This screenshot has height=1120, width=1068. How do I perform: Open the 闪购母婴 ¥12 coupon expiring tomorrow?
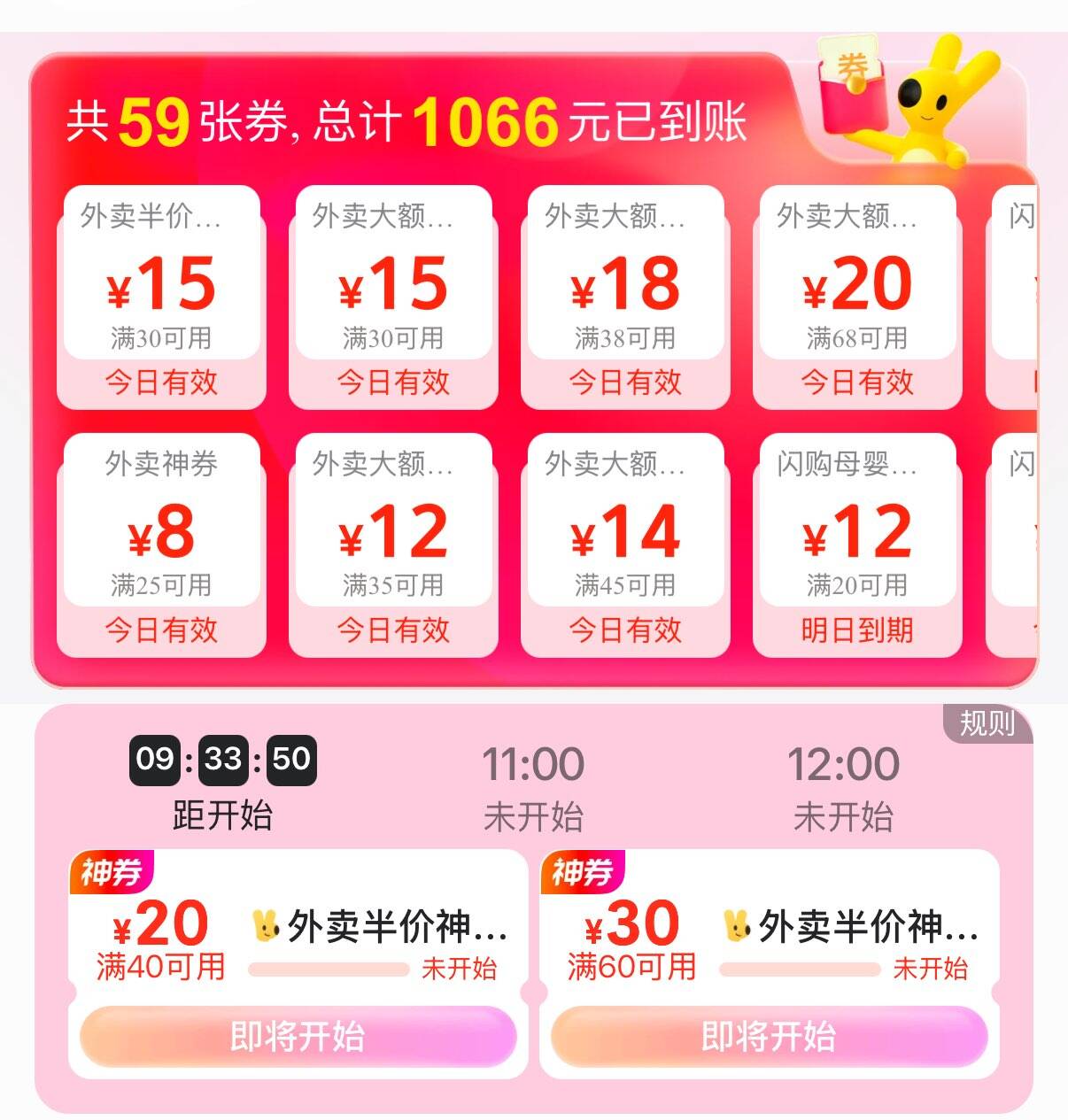tap(857, 545)
